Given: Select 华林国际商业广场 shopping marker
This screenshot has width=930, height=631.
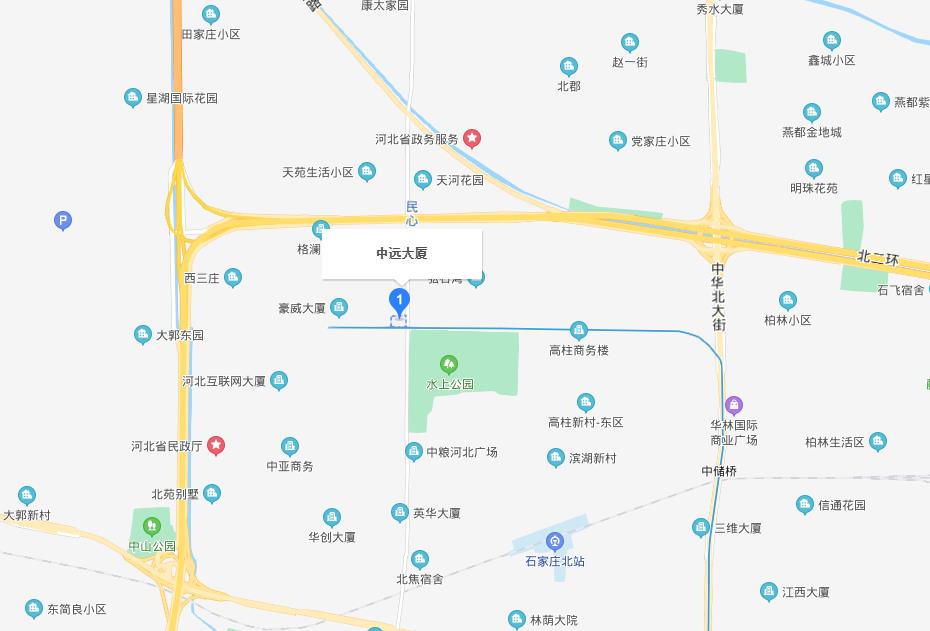Looking at the screenshot, I should click(x=734, y=405).
